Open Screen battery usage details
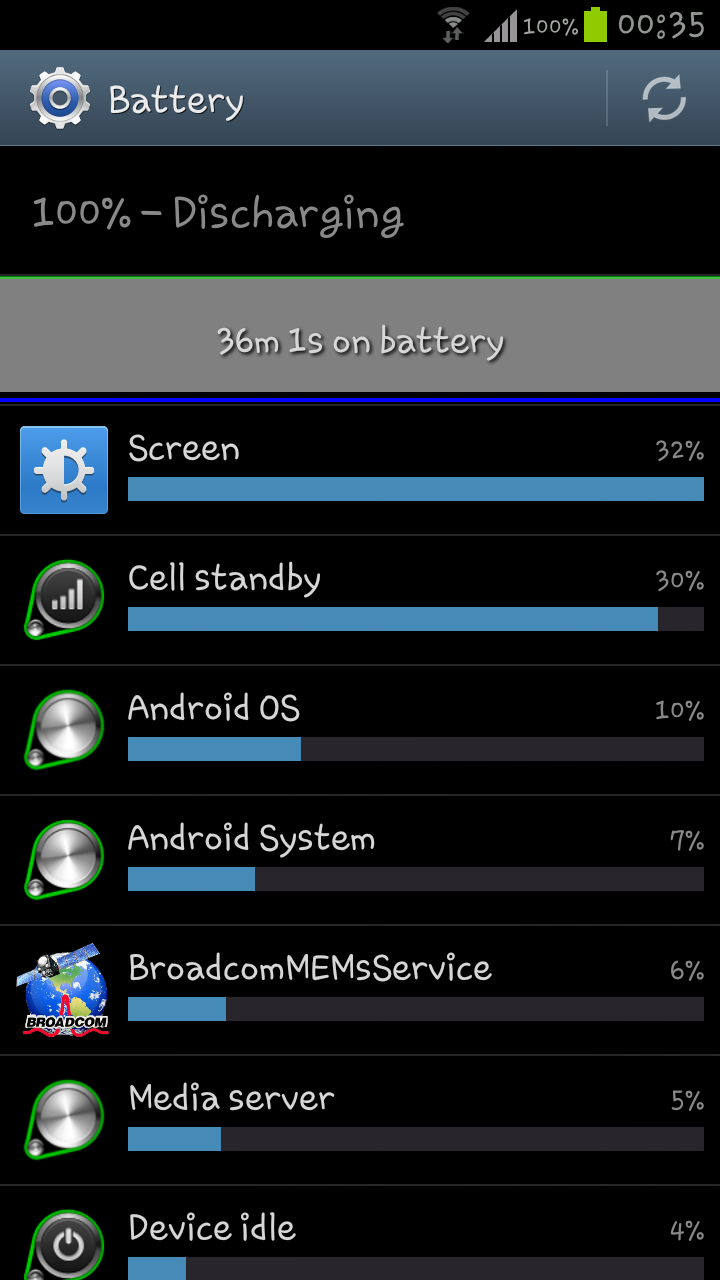The width and height of the screenshot is (720, 1280). (360, 470)
